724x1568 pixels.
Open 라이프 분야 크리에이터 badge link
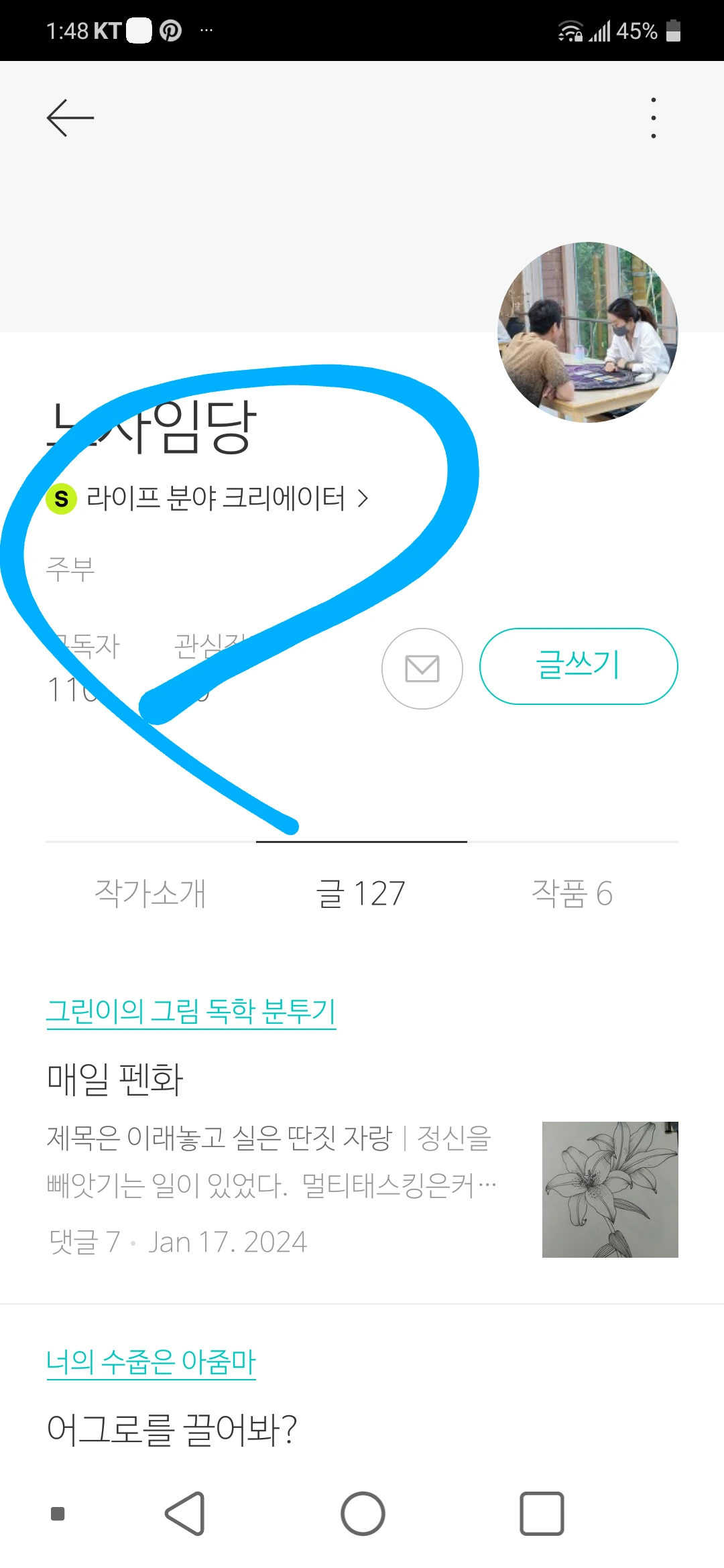pyautogui.click(x=208, y=499)
